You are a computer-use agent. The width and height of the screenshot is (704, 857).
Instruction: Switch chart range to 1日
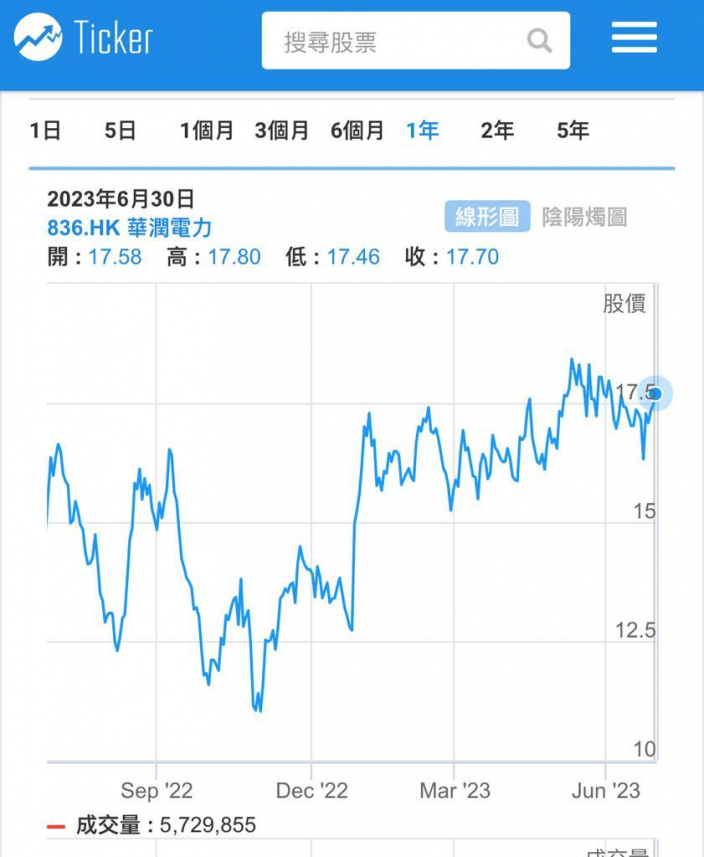[x=45, y=131]
